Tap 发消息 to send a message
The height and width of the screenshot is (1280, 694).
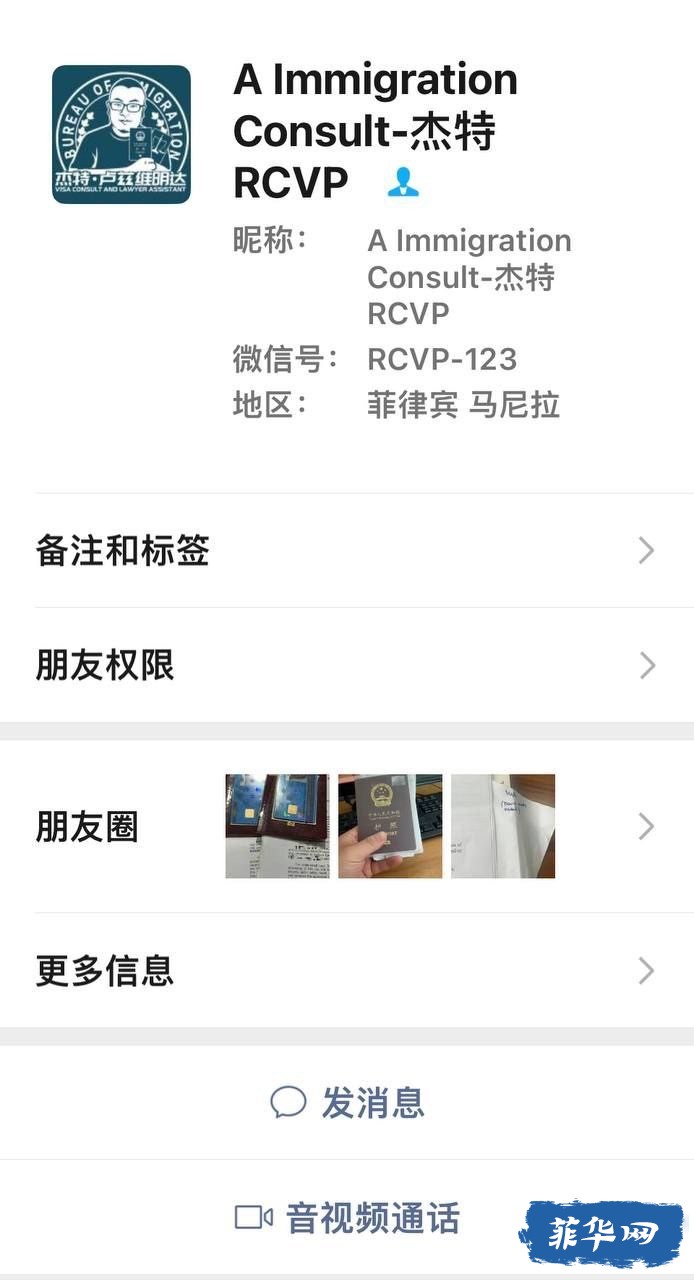tap(347, 1103)
